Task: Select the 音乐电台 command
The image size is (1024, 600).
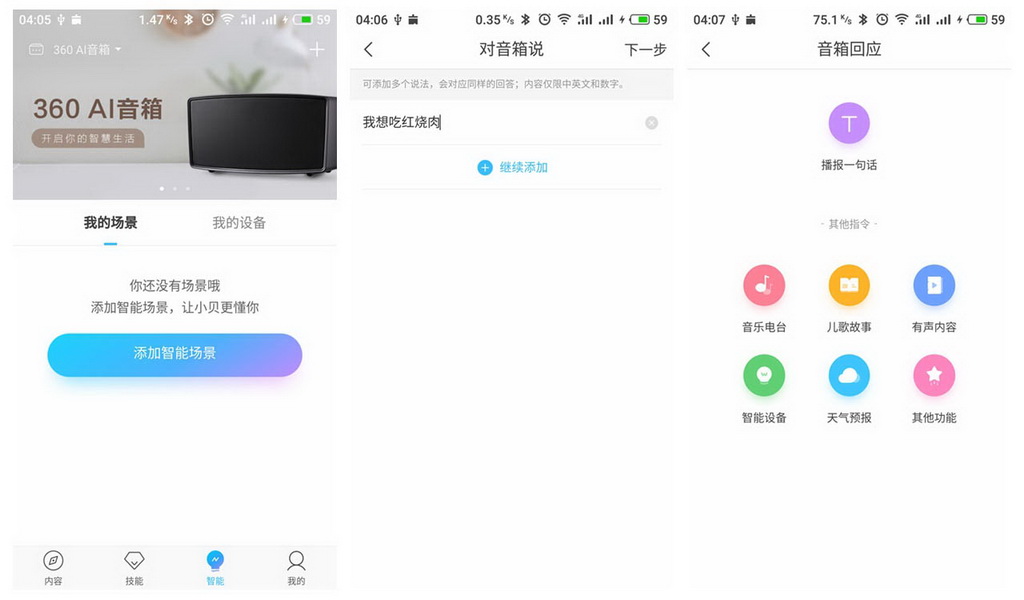Action: [x=764, y=297]
